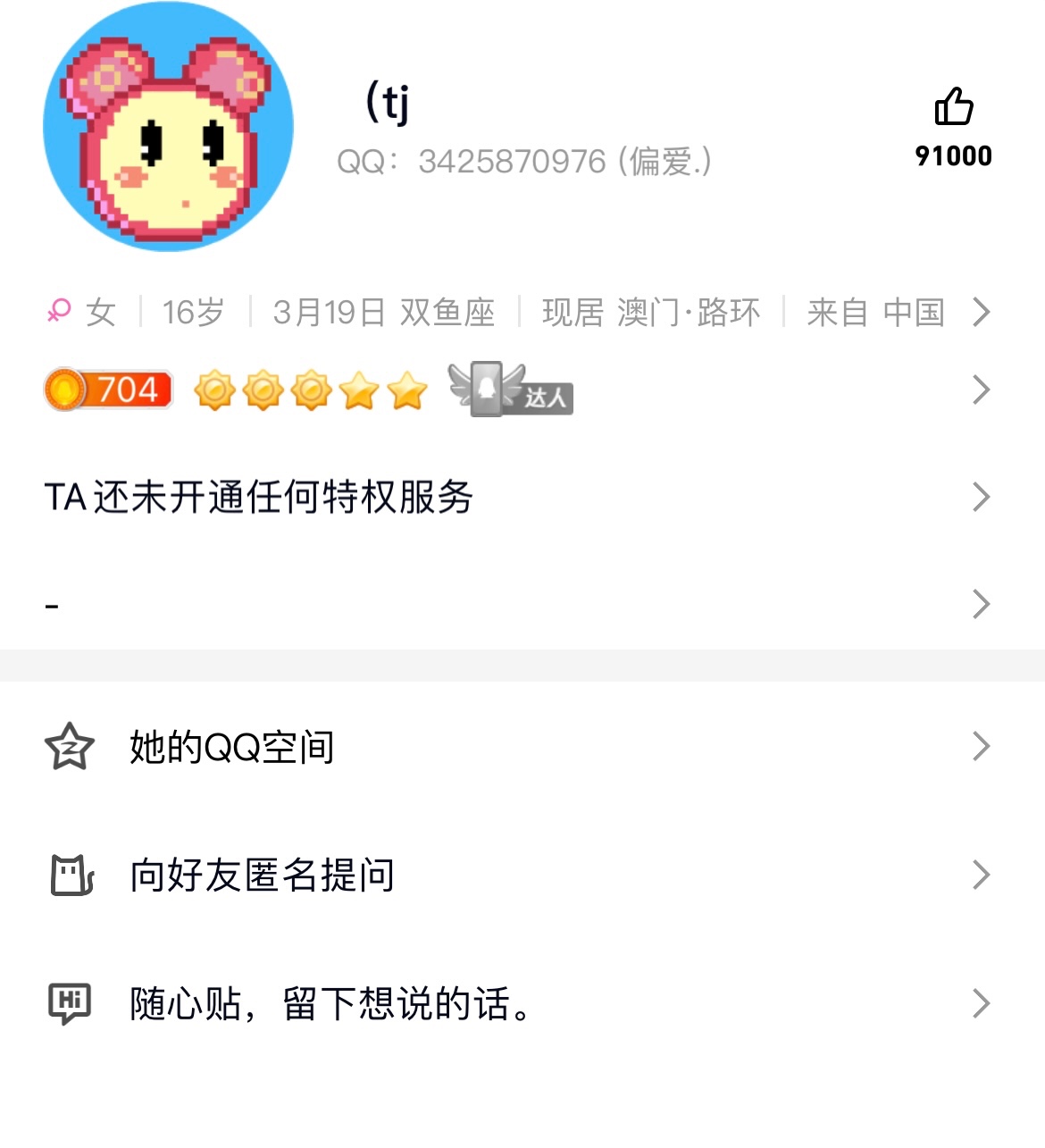The image size is (1045, 1148).
Task: View the pixel hamster profile avatar
Action: pos(169,127)
